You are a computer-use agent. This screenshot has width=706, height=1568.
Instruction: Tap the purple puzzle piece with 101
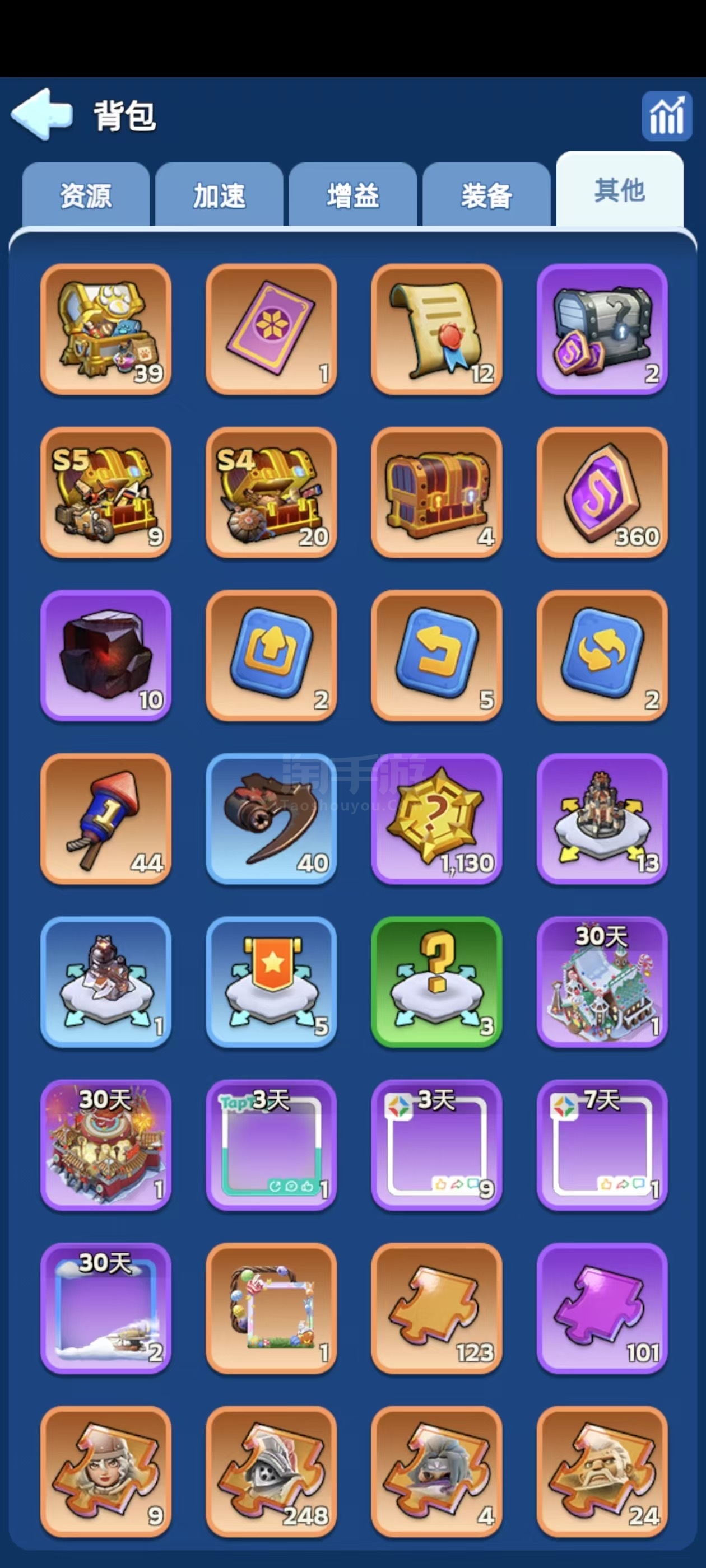tap(602, 1308)
